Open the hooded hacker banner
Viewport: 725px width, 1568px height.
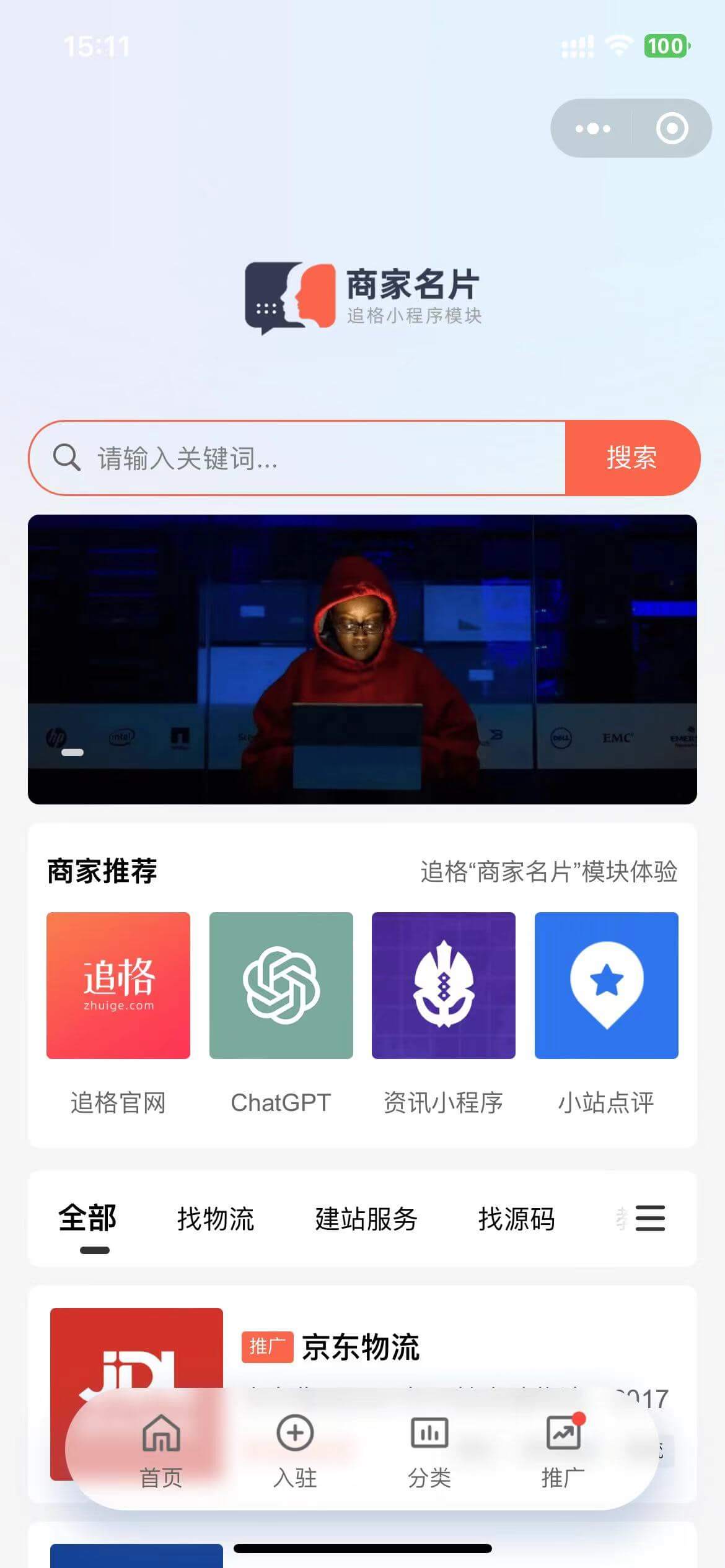pos(362,659)
